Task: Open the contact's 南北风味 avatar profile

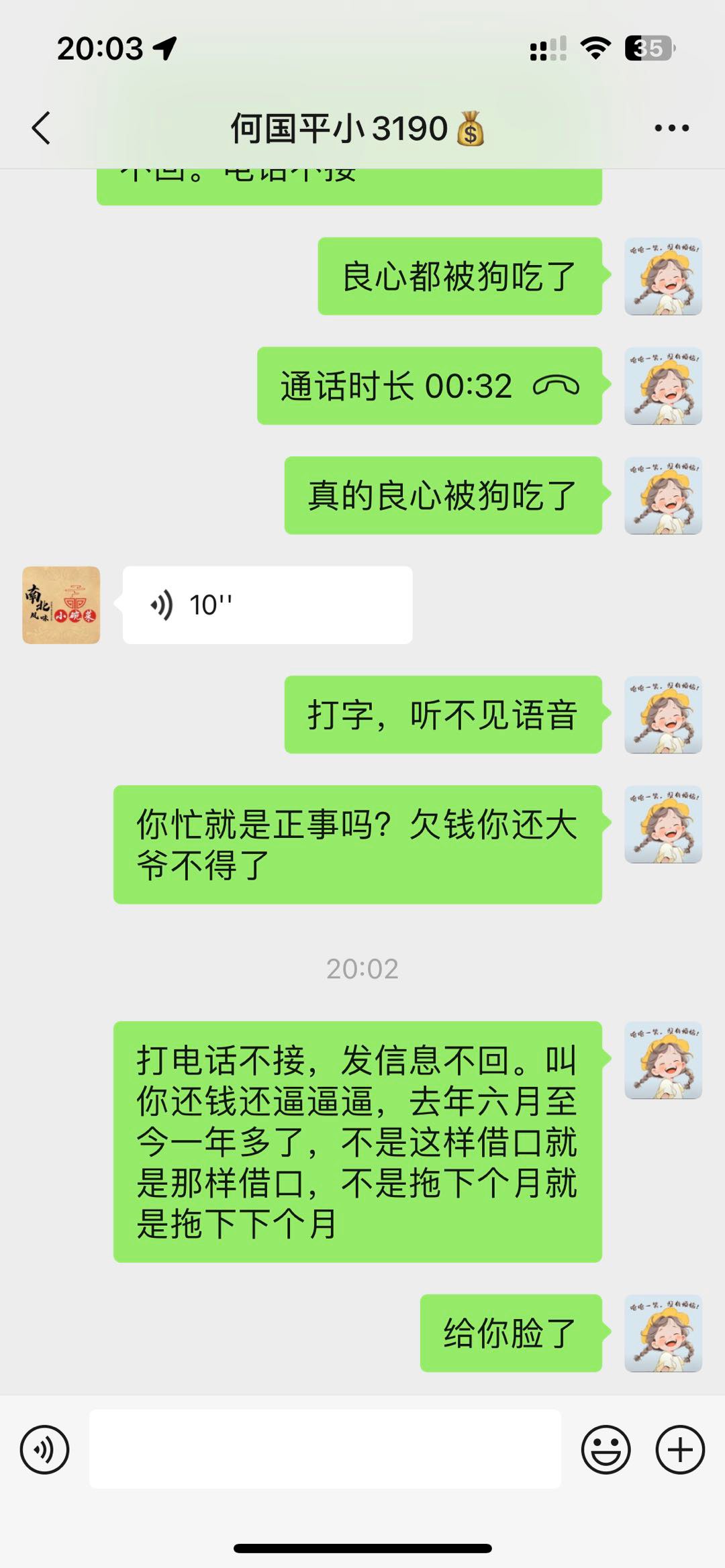Action: tap(61, 605)
